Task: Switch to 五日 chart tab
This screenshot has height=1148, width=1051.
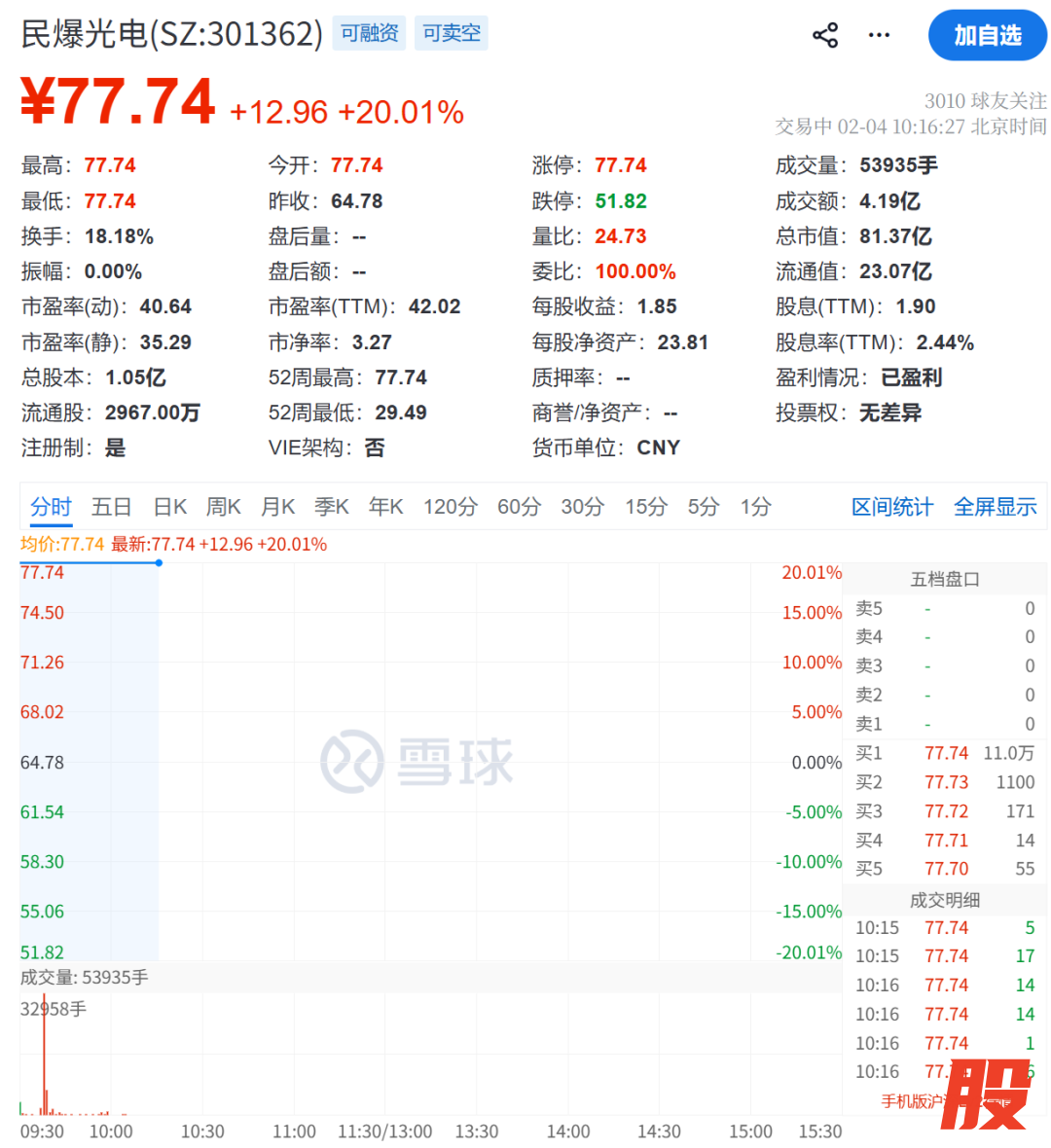Action: (x=111, y=507)
